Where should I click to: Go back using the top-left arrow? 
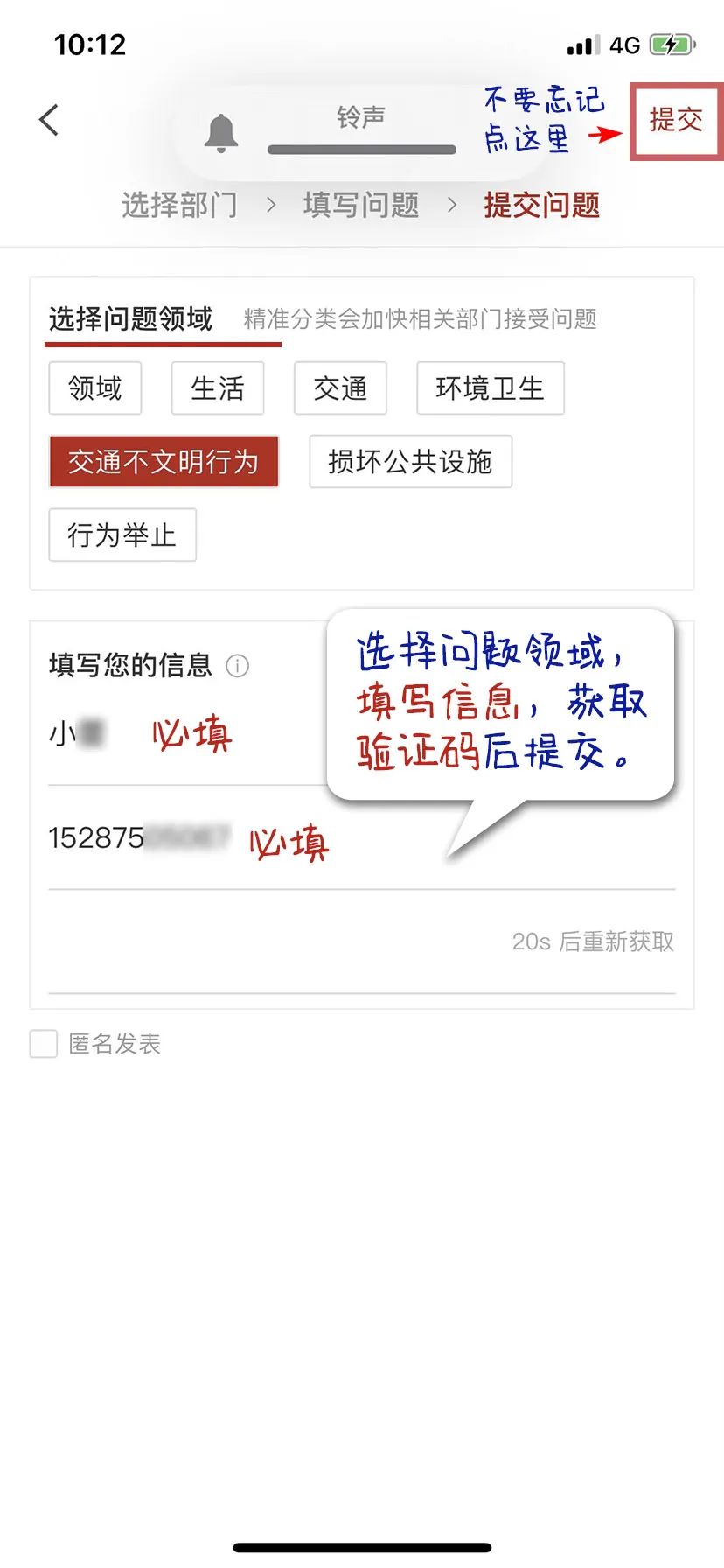tap(50, 120)
